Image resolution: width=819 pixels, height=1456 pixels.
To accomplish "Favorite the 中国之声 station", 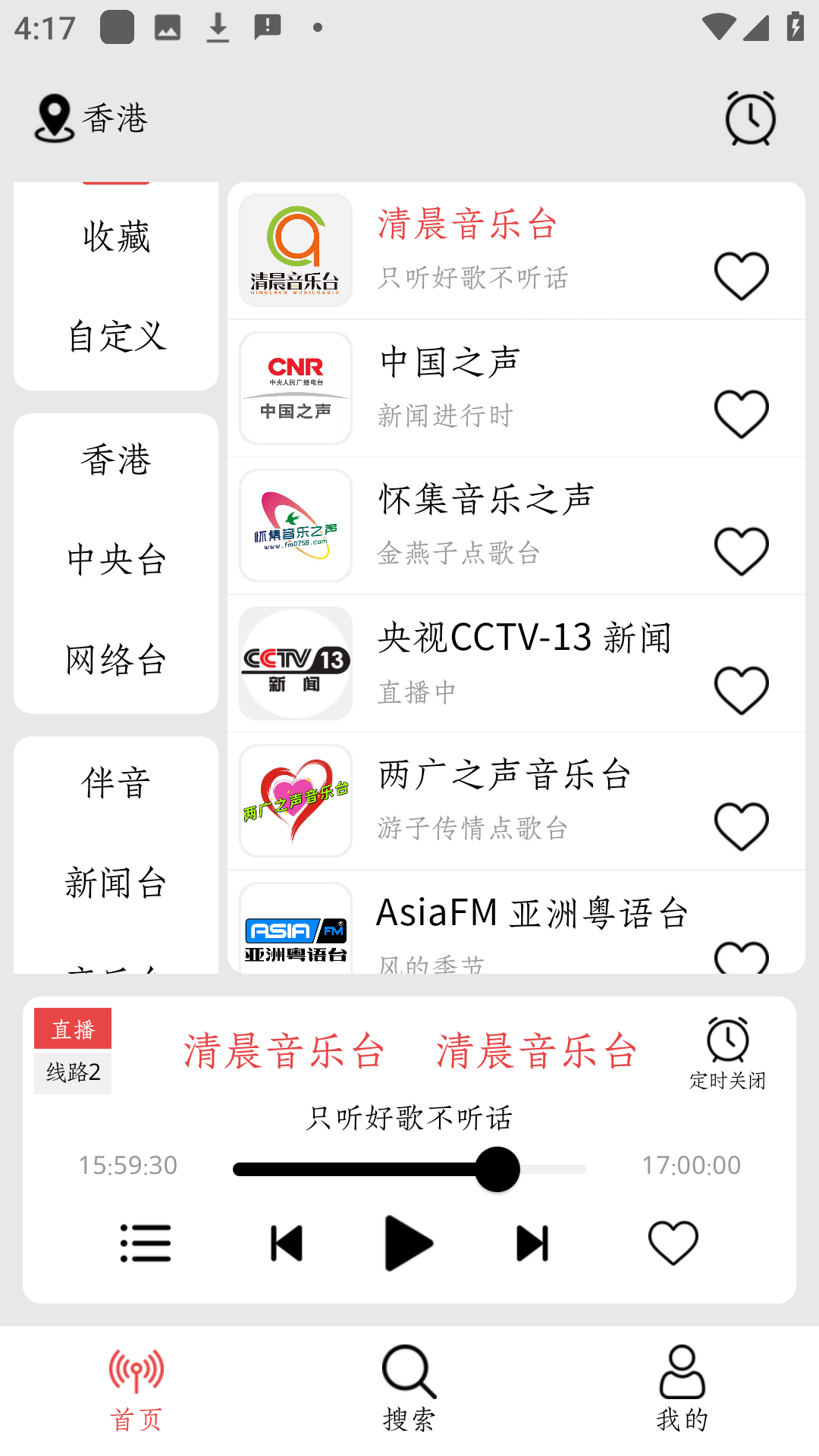I will tap(741, 412).
